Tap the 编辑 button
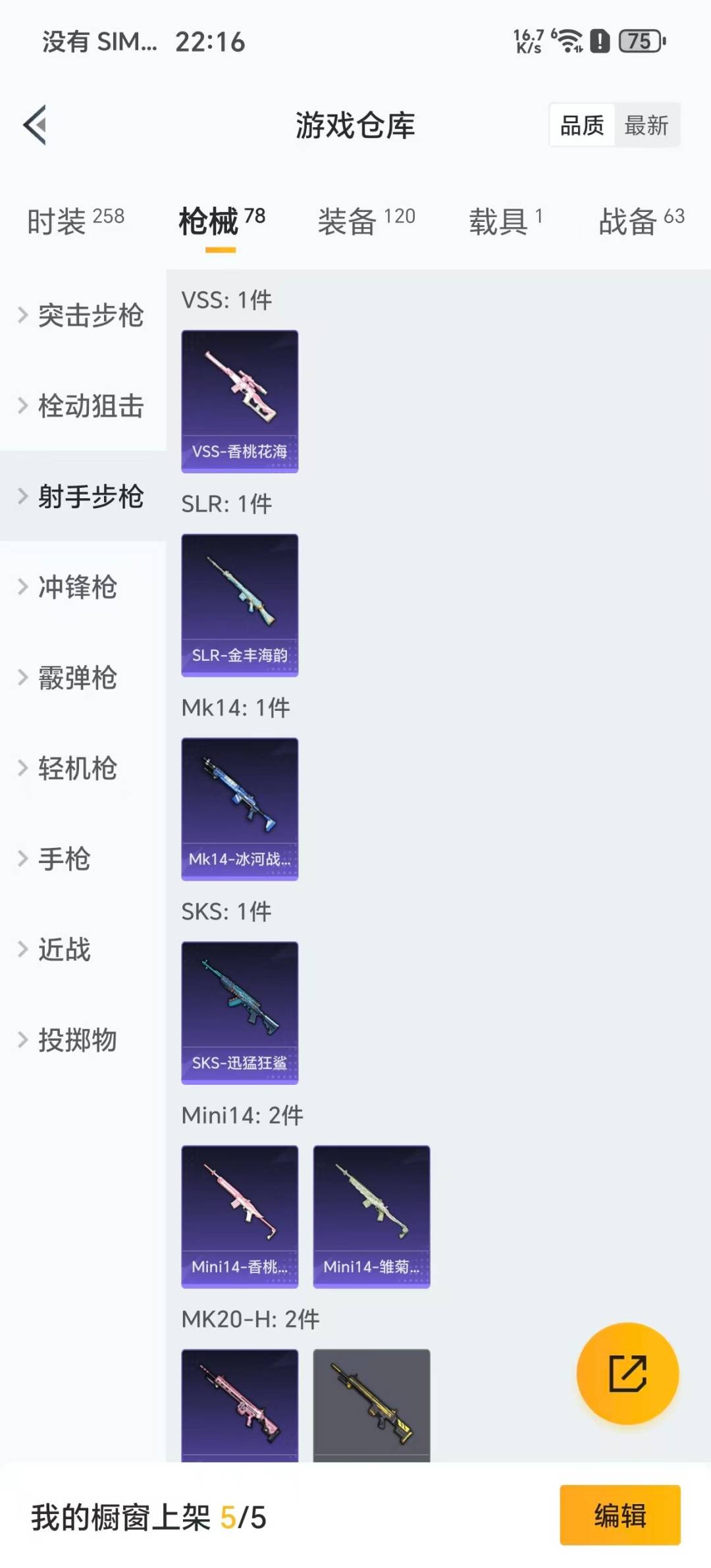 619,1515
